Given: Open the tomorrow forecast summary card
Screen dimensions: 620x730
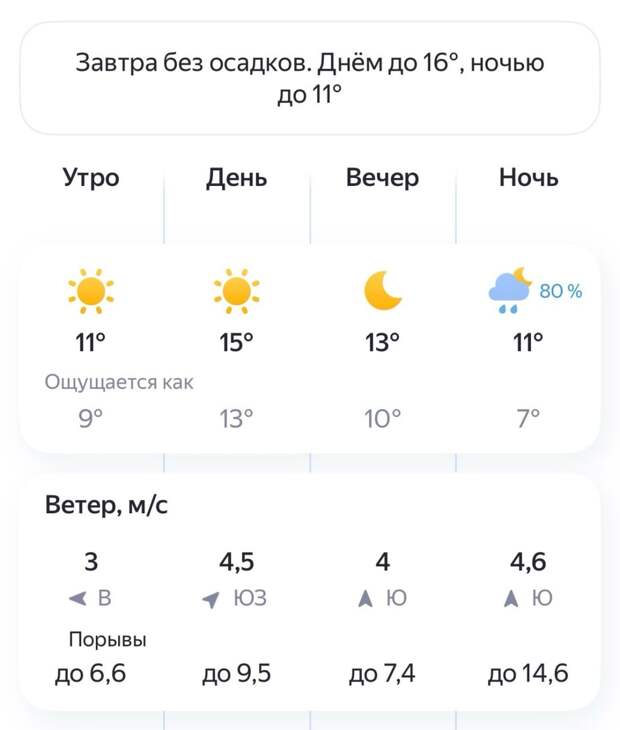Looking at the screenshot, I should [310, 79].
